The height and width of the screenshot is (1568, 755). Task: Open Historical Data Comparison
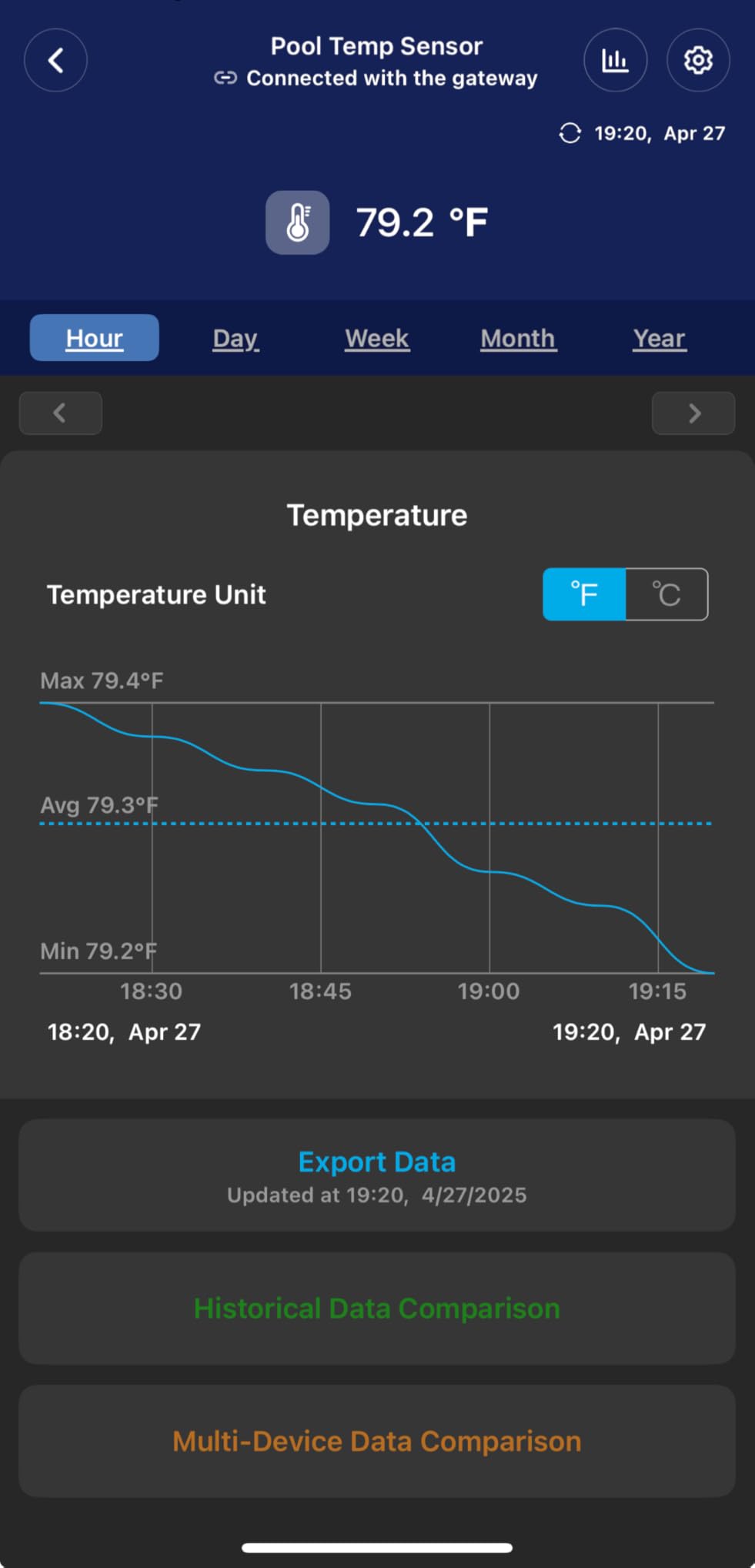coord(376,1308)
